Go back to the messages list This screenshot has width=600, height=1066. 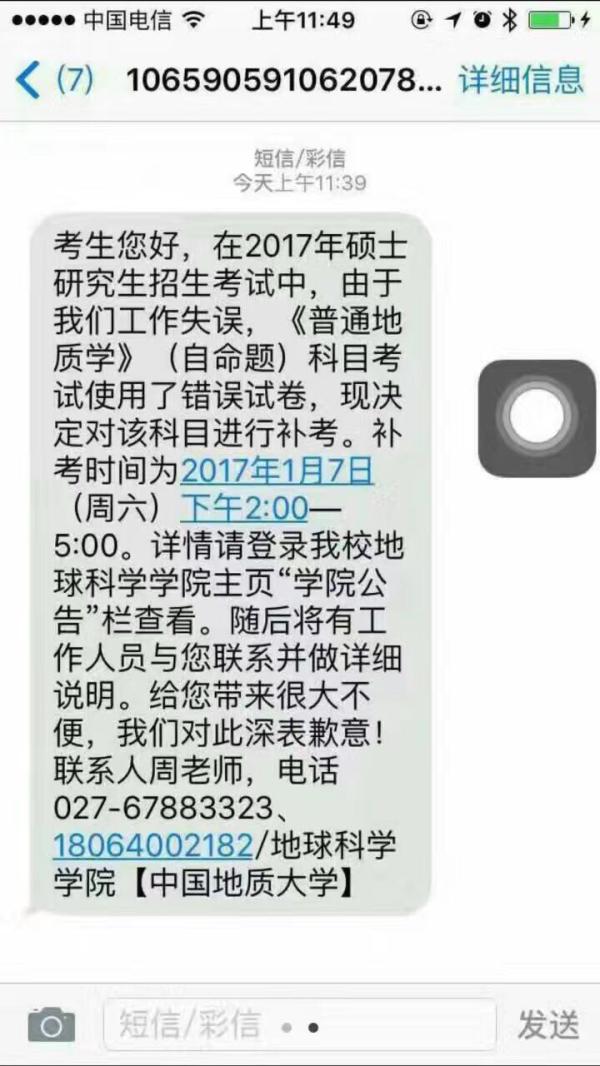click(30, 80)
